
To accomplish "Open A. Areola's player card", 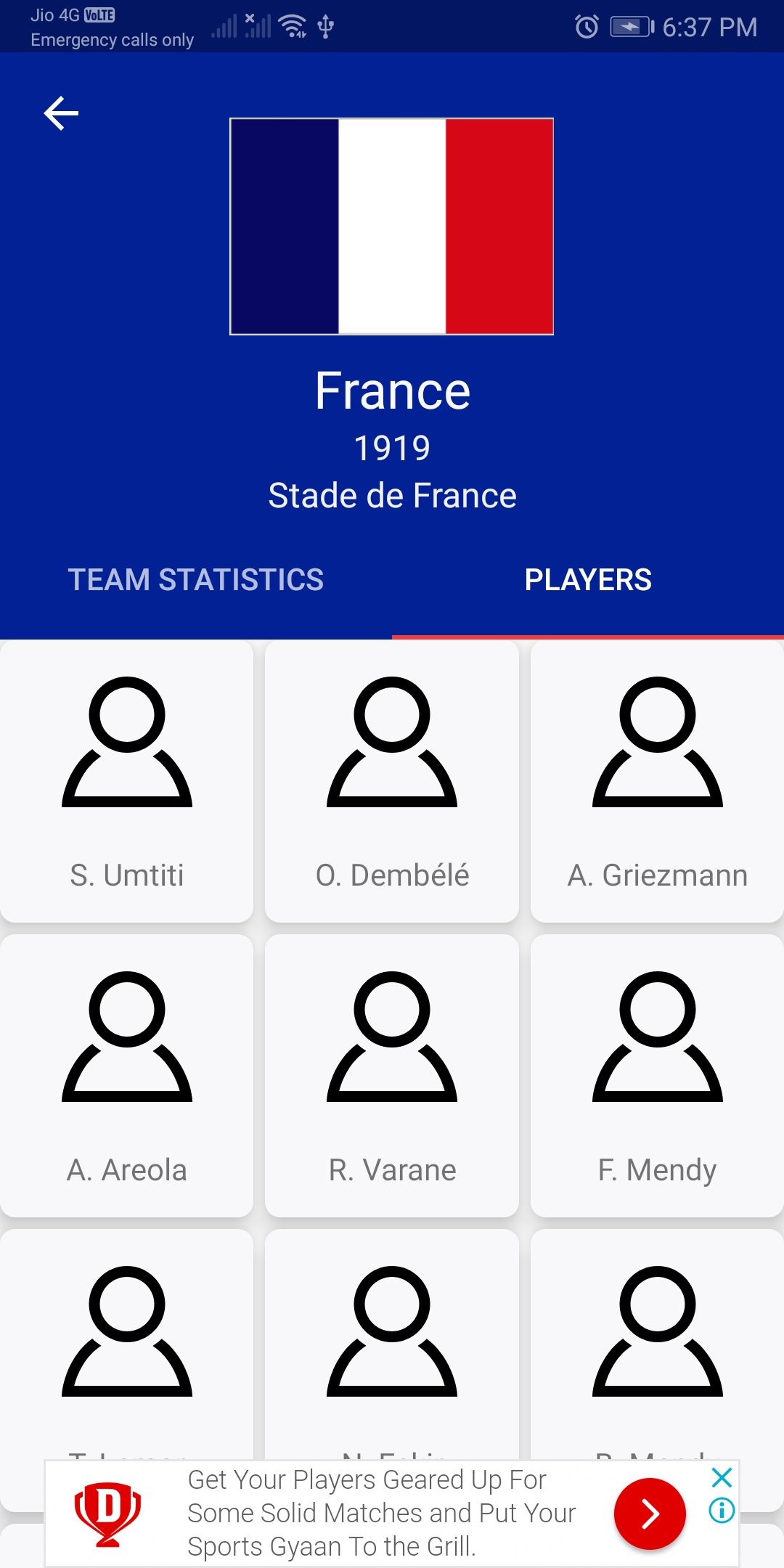I will (x=127, y=1076).
